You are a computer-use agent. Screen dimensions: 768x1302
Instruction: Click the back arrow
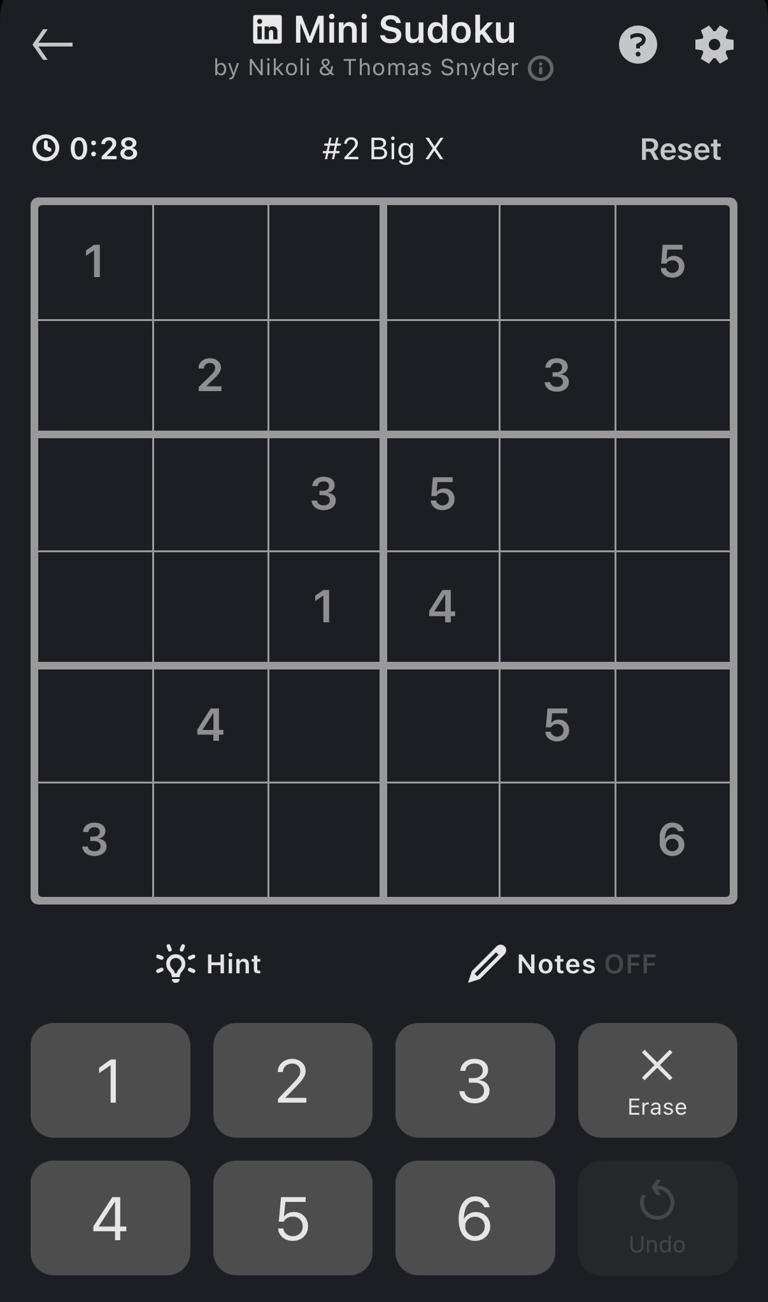click(x=50, y=44)
